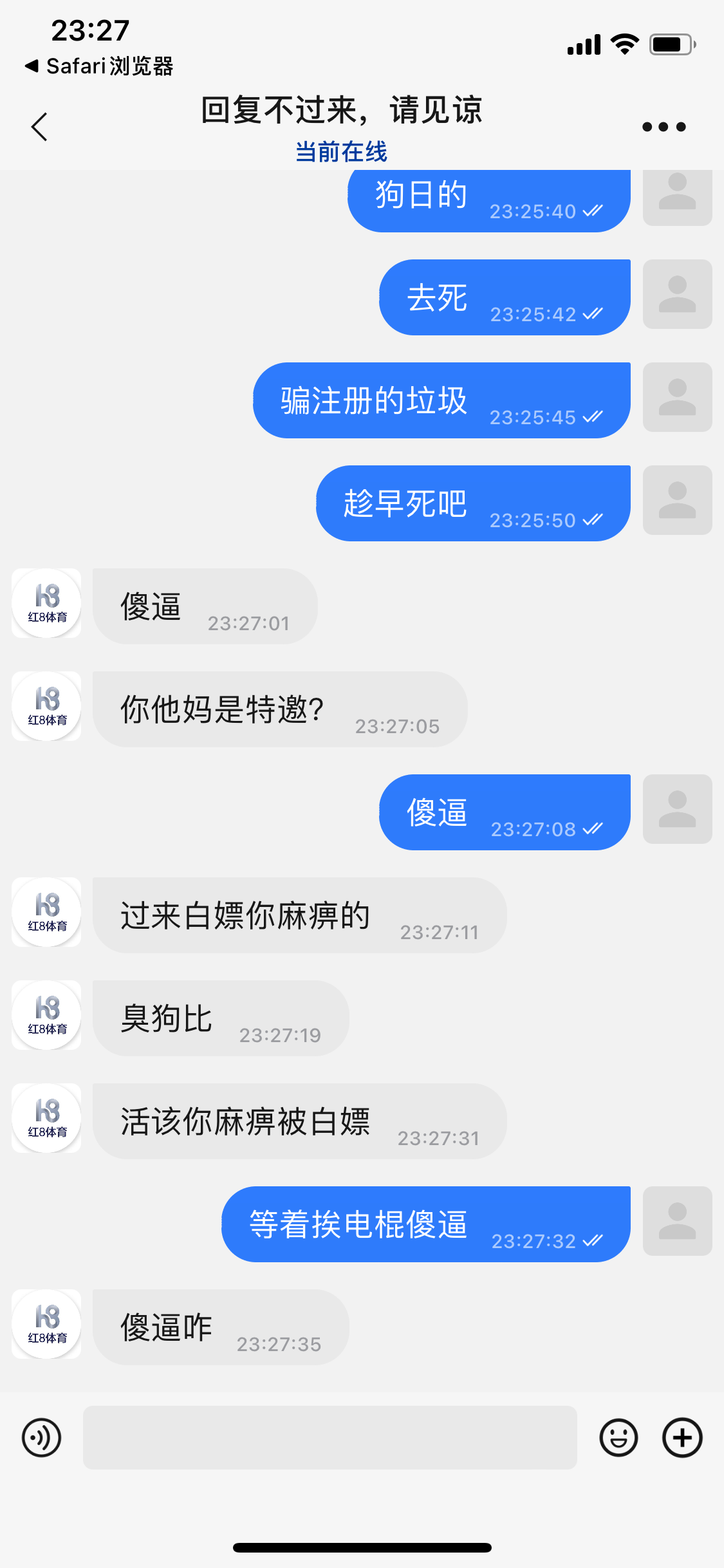This screenshot has height=1568, width=724.
Task: Tap the plus attachment icon
Action: point(682,1437)
